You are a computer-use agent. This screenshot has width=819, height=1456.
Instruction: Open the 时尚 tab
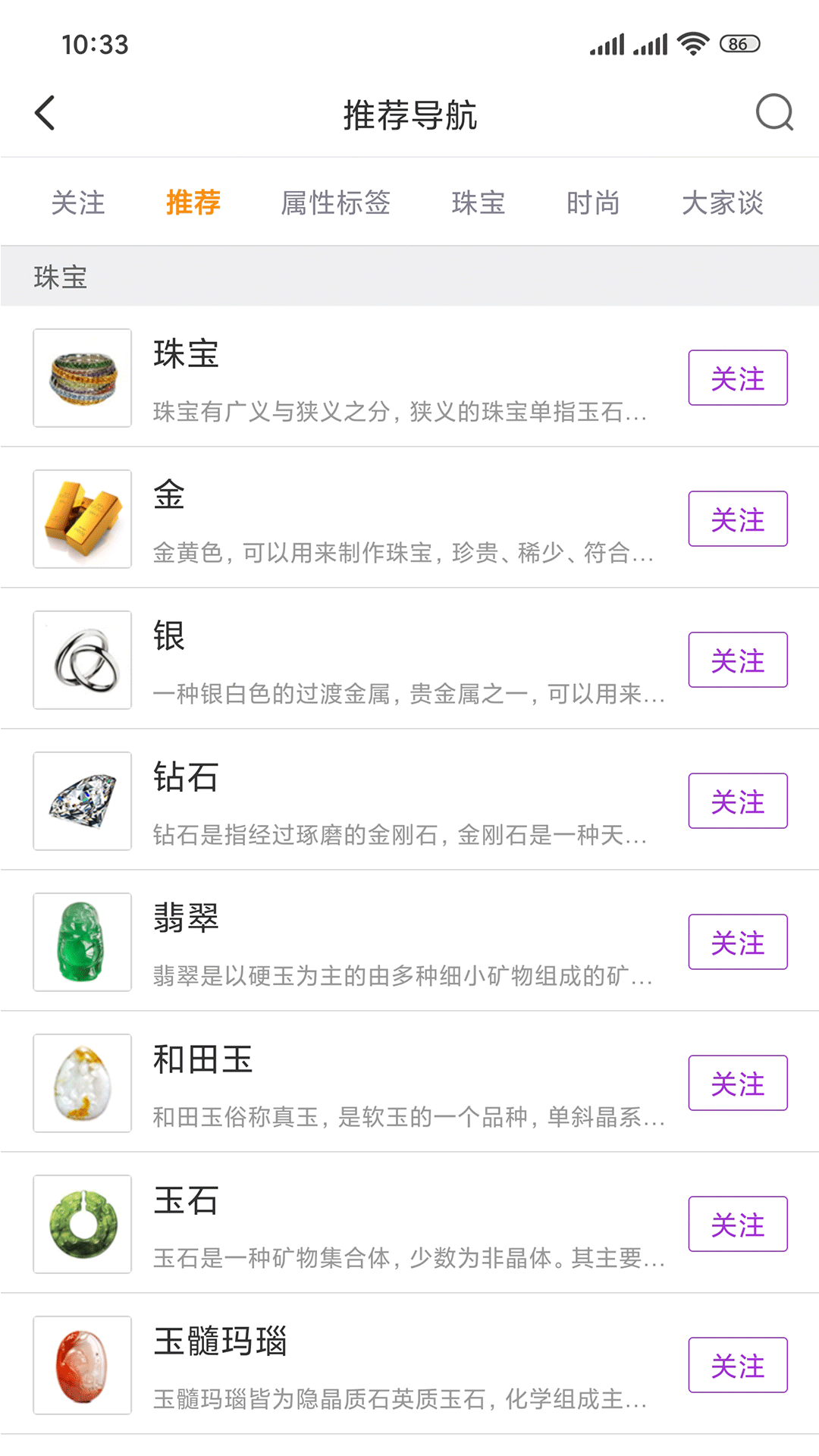[x=593, y=203]
